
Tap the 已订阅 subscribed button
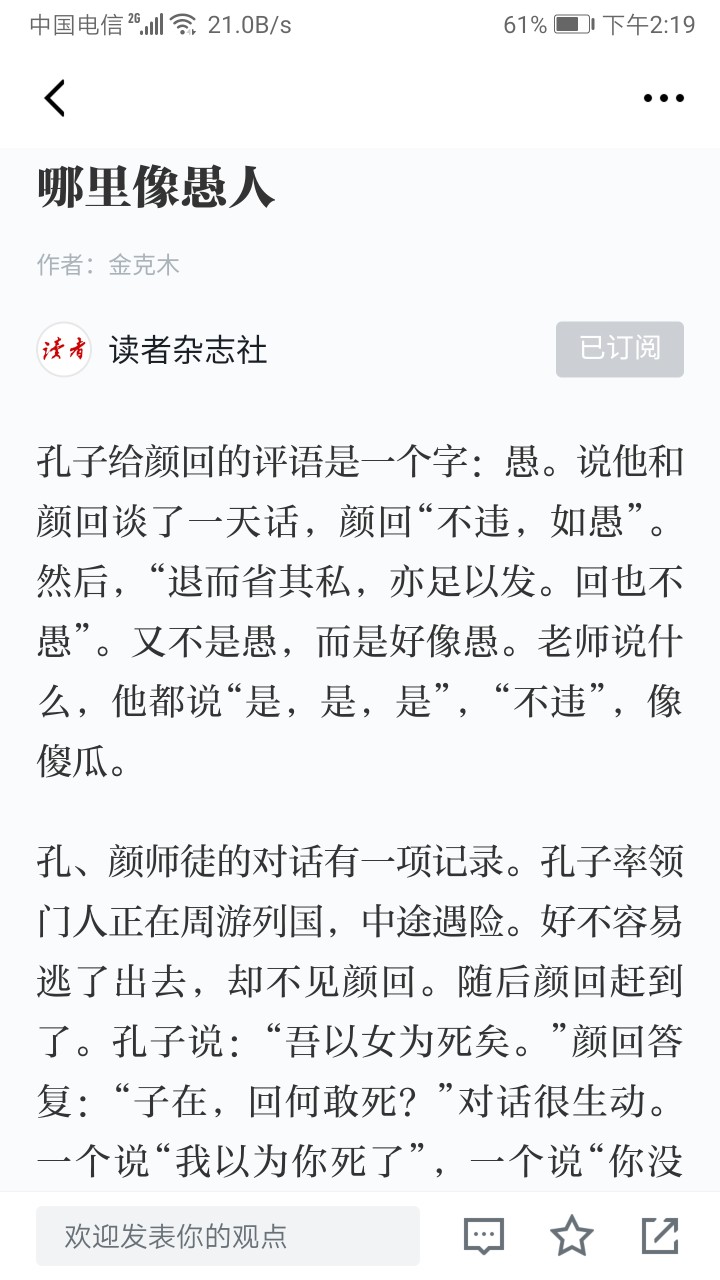click(620, 349)
